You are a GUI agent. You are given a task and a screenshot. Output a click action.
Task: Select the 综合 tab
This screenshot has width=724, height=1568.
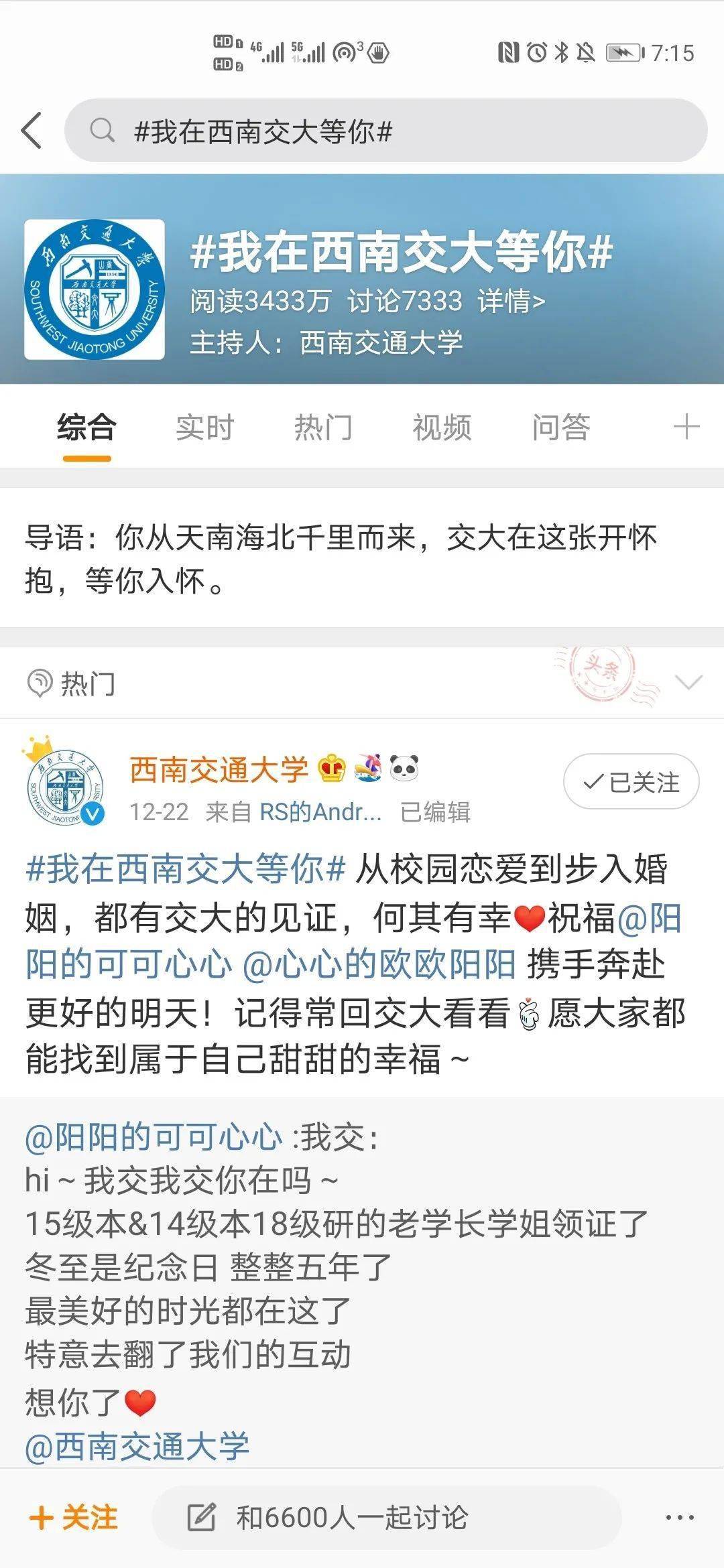(x=86, y=428)
